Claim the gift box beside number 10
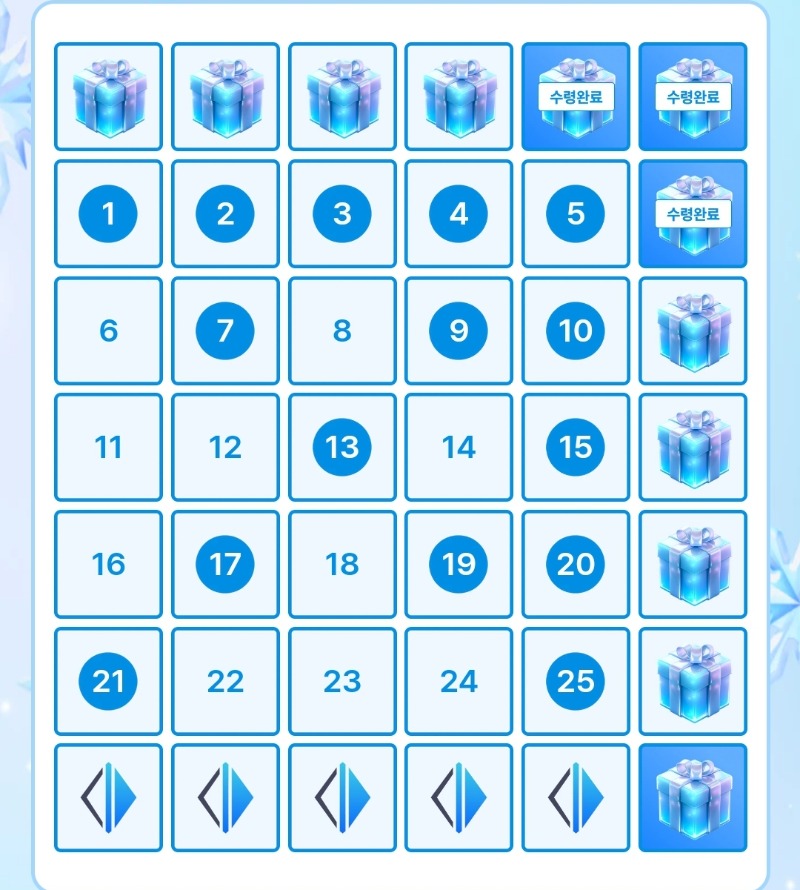Screen dimensions: 800x890 [693, 331]
